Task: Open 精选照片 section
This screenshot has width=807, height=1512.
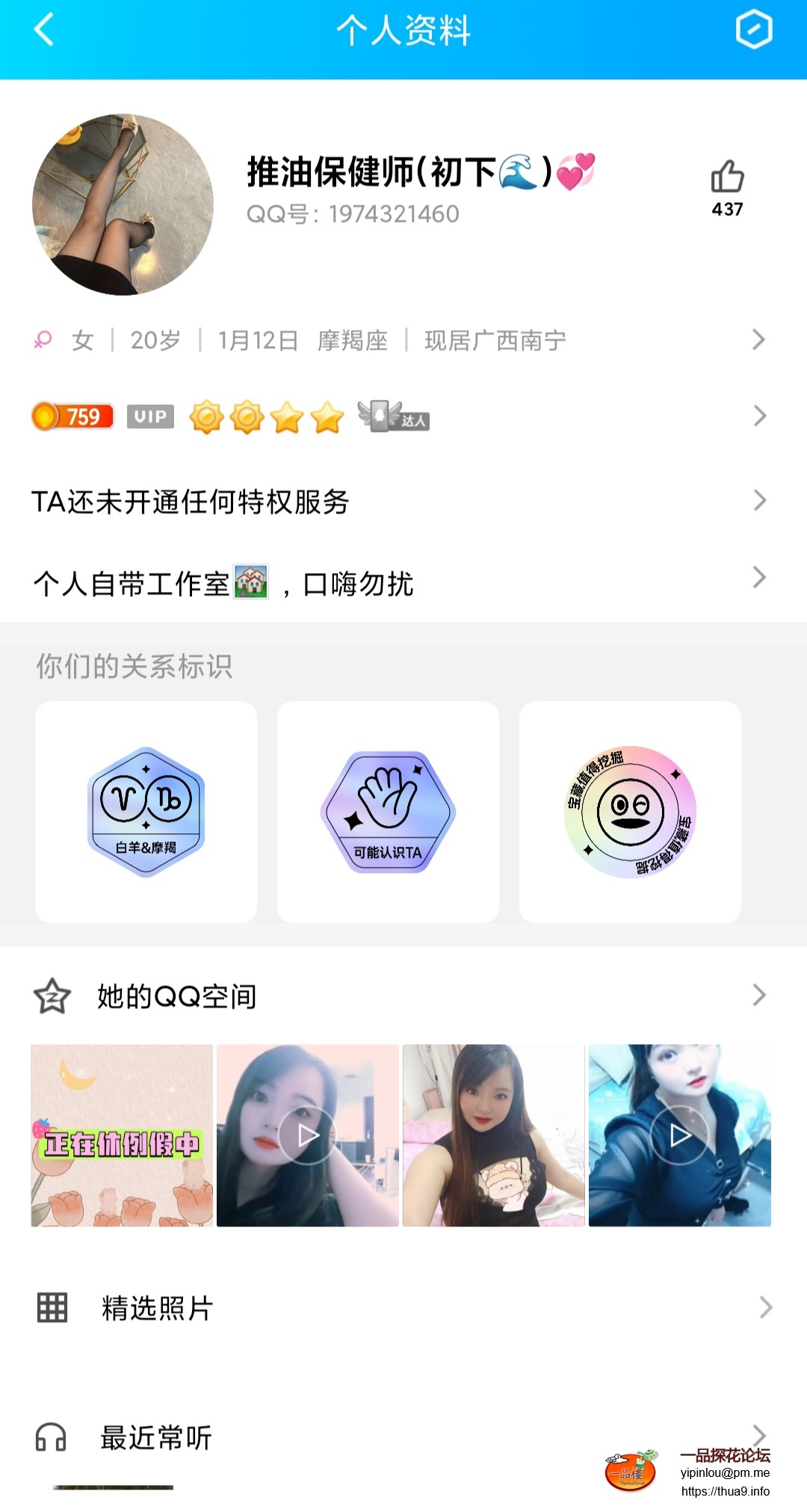Action: 403,1308
